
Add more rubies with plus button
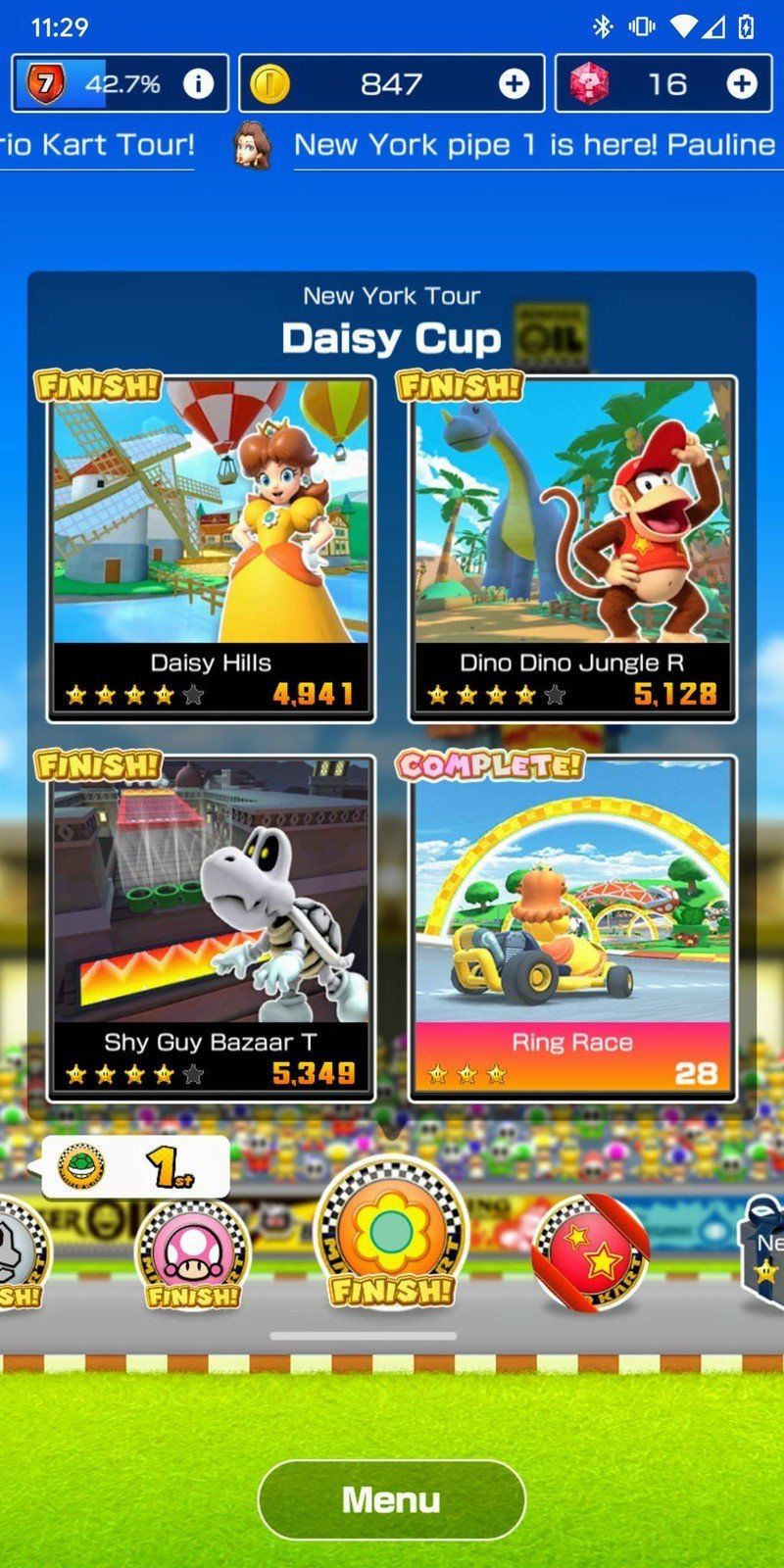point(742,84)
